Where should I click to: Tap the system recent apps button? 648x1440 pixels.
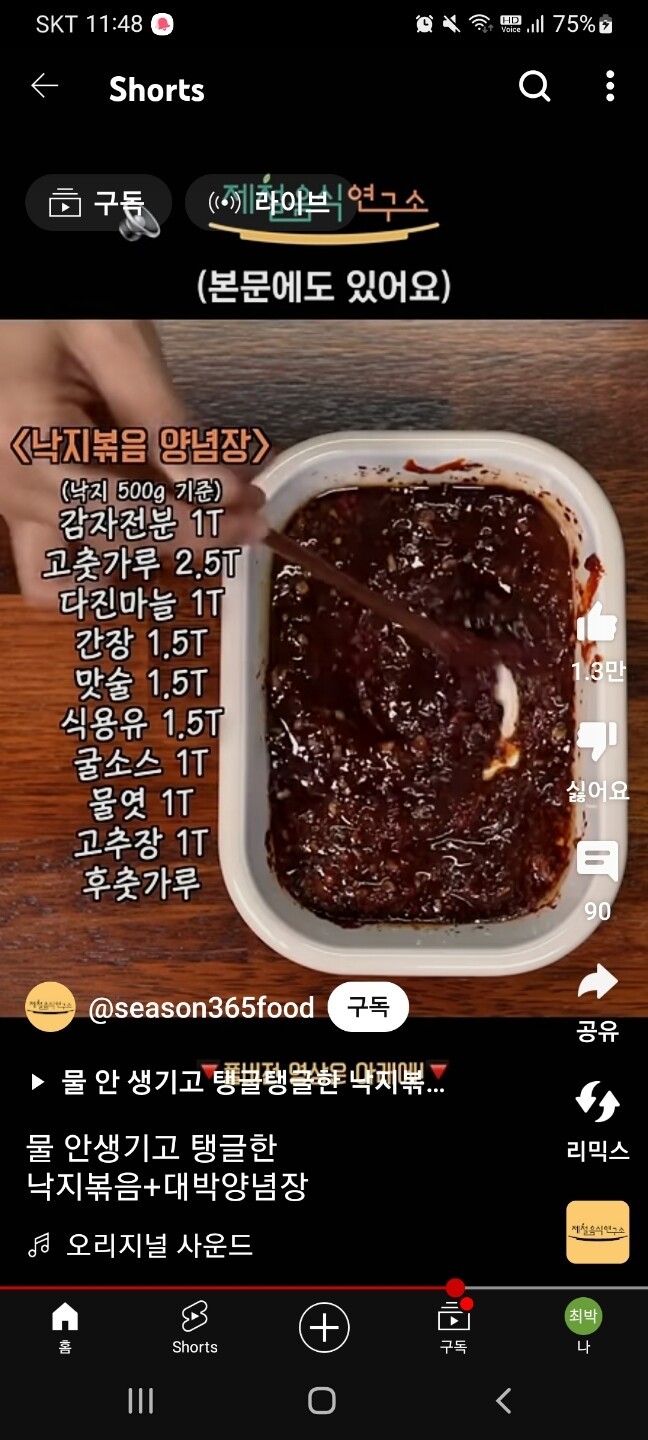(x=141, y=1401)
